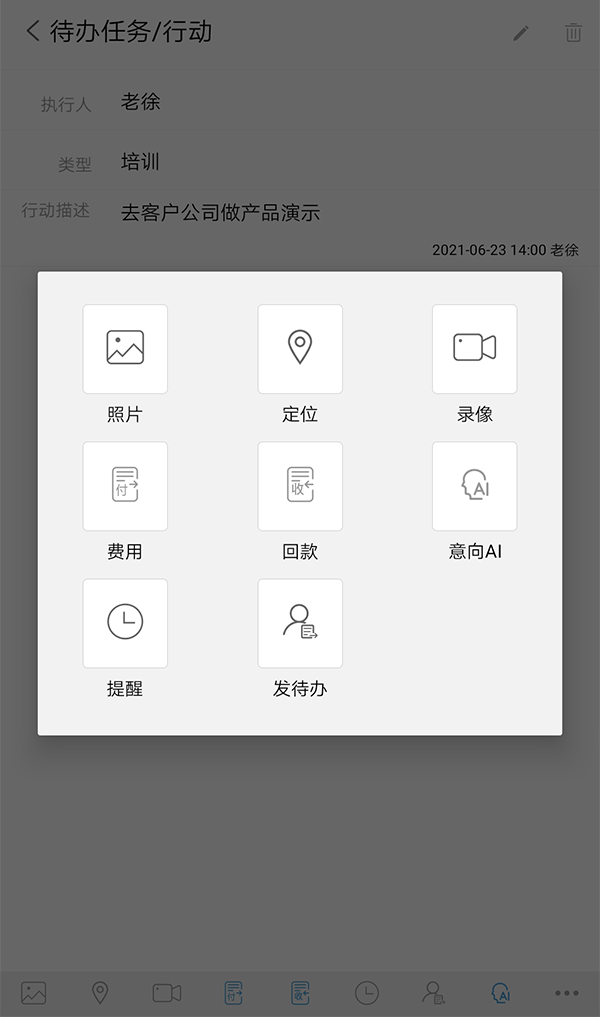Tap the location pin in the bottom toolbar
Viewport: 600px width, 1017px height.
[100, 993]
